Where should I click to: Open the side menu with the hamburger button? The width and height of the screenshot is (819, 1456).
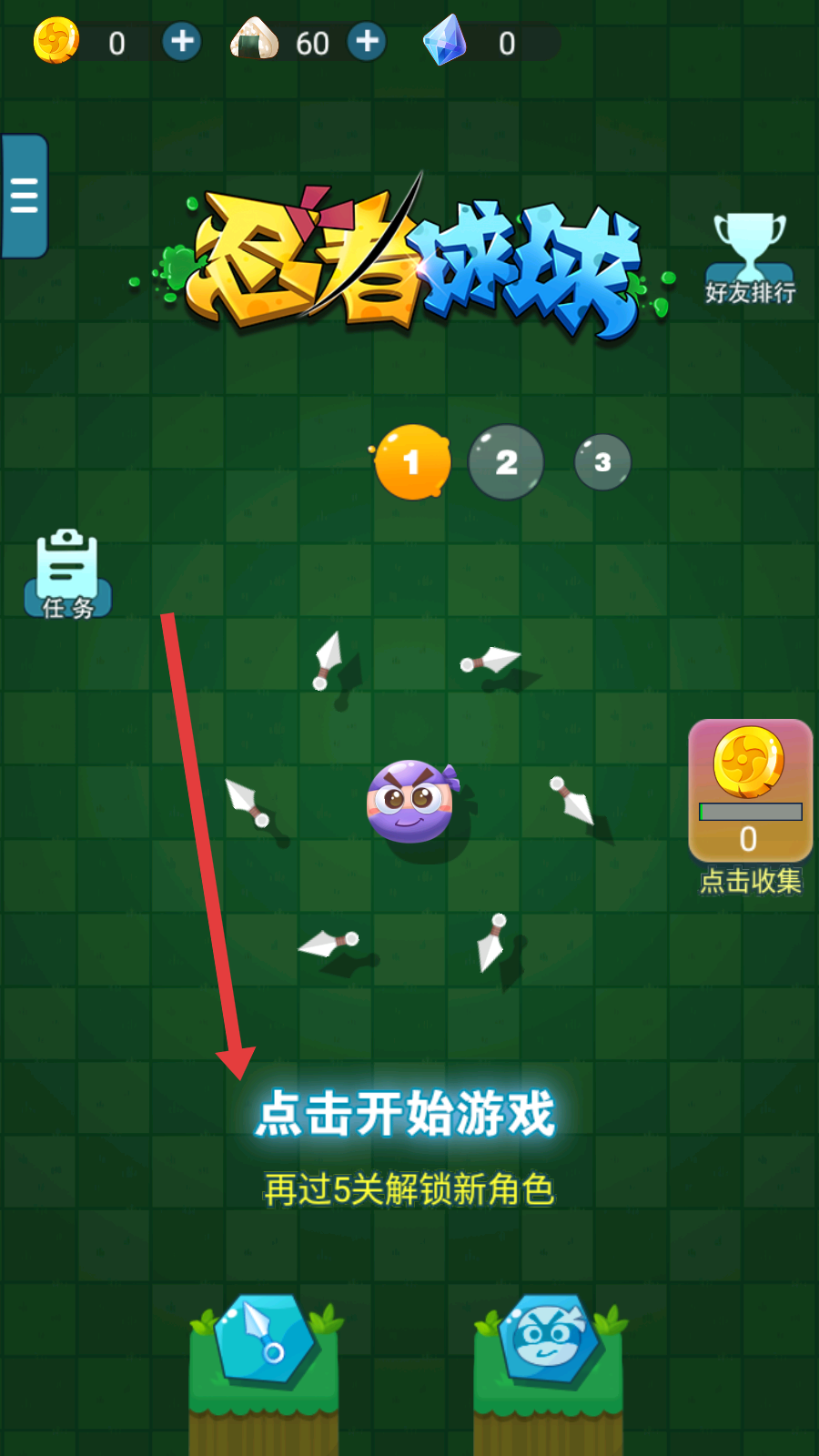(x=24, y=196)
